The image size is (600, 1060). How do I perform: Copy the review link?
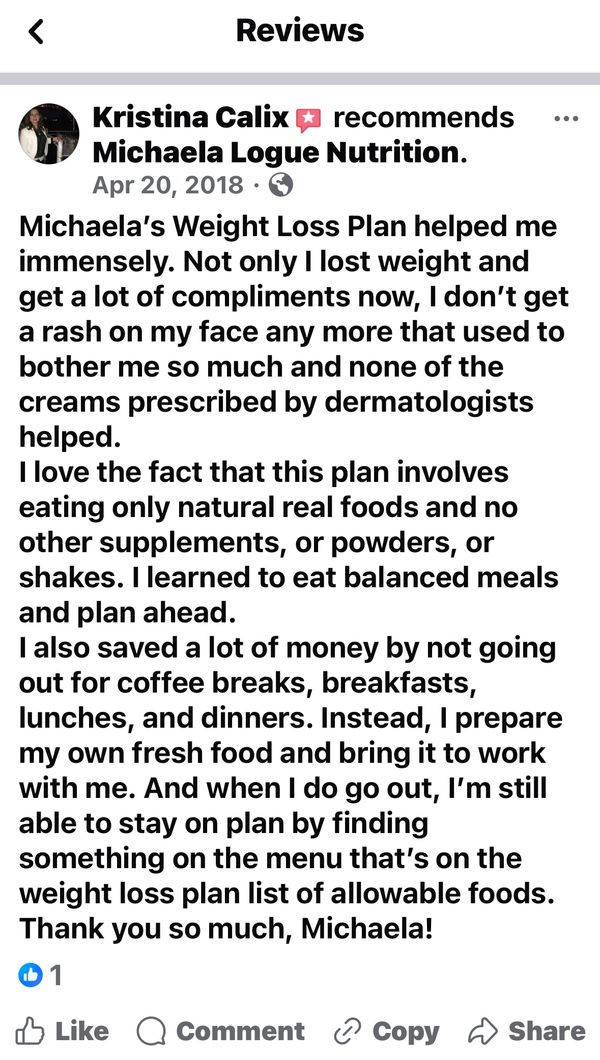387,1031
